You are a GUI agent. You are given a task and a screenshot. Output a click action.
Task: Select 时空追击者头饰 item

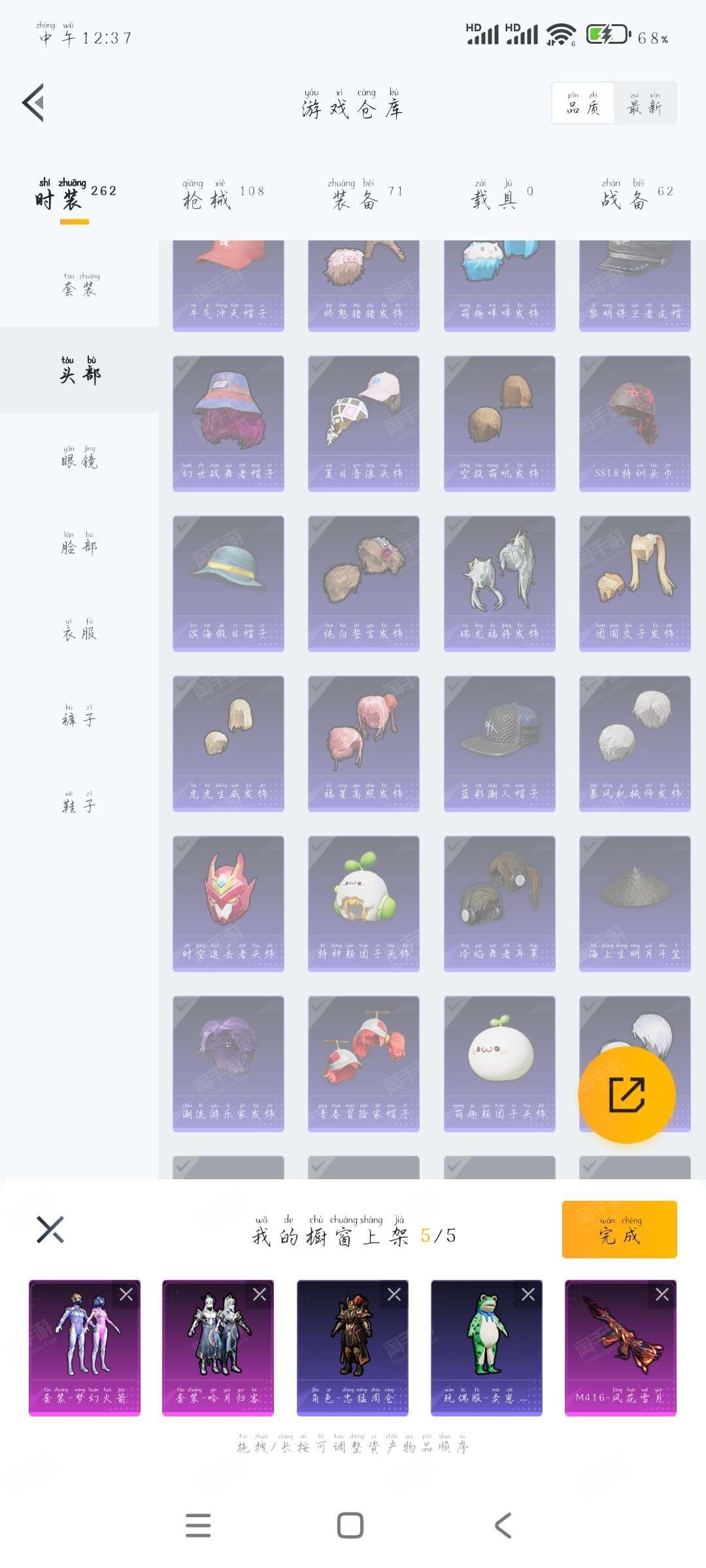[x=228, y=903]
